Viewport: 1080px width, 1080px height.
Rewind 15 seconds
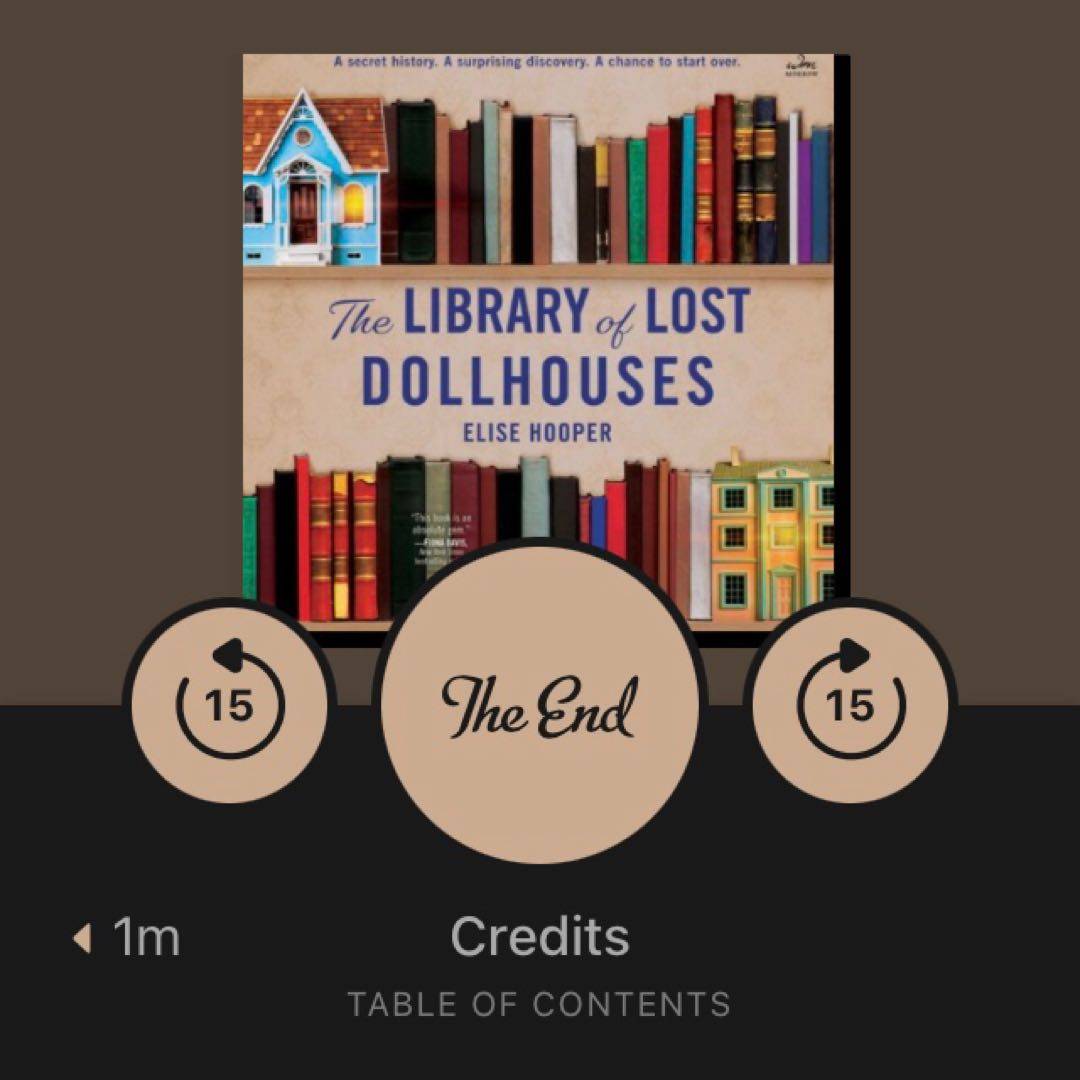[230, 706]
